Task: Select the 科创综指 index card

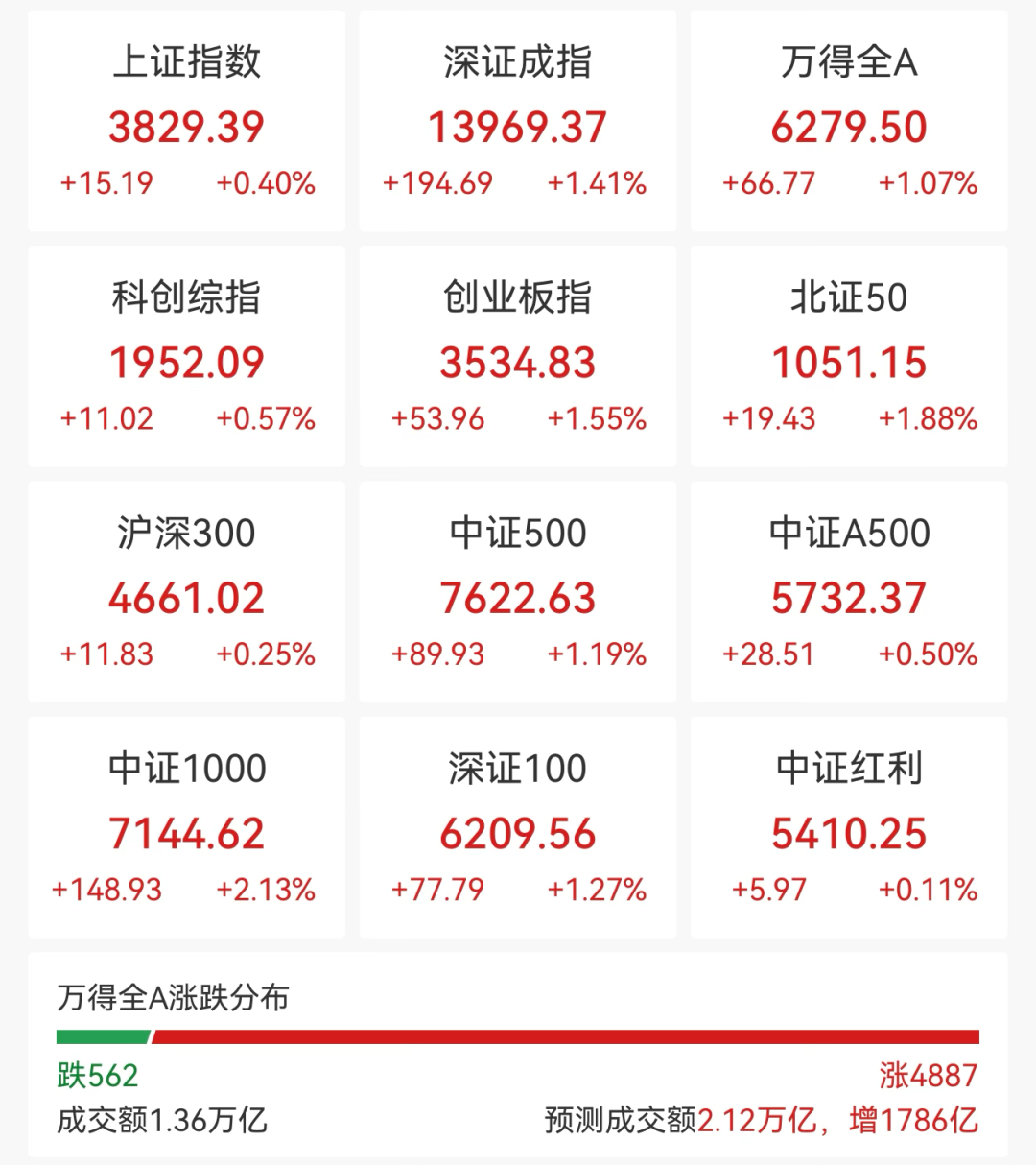Action: [x=186, y=356]
